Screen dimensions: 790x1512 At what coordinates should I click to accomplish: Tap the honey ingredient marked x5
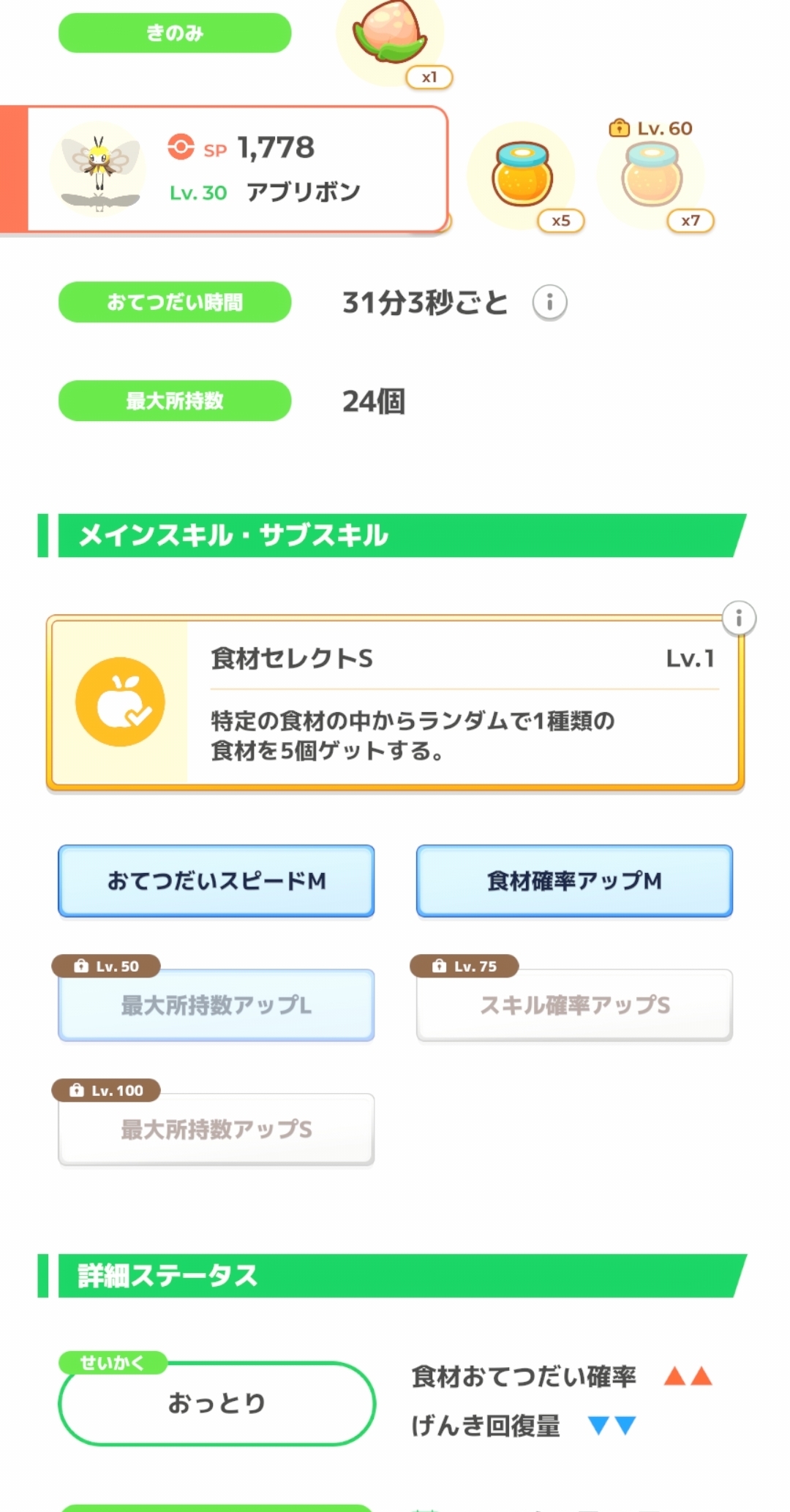pyautogui.click(x=522, y=175)
